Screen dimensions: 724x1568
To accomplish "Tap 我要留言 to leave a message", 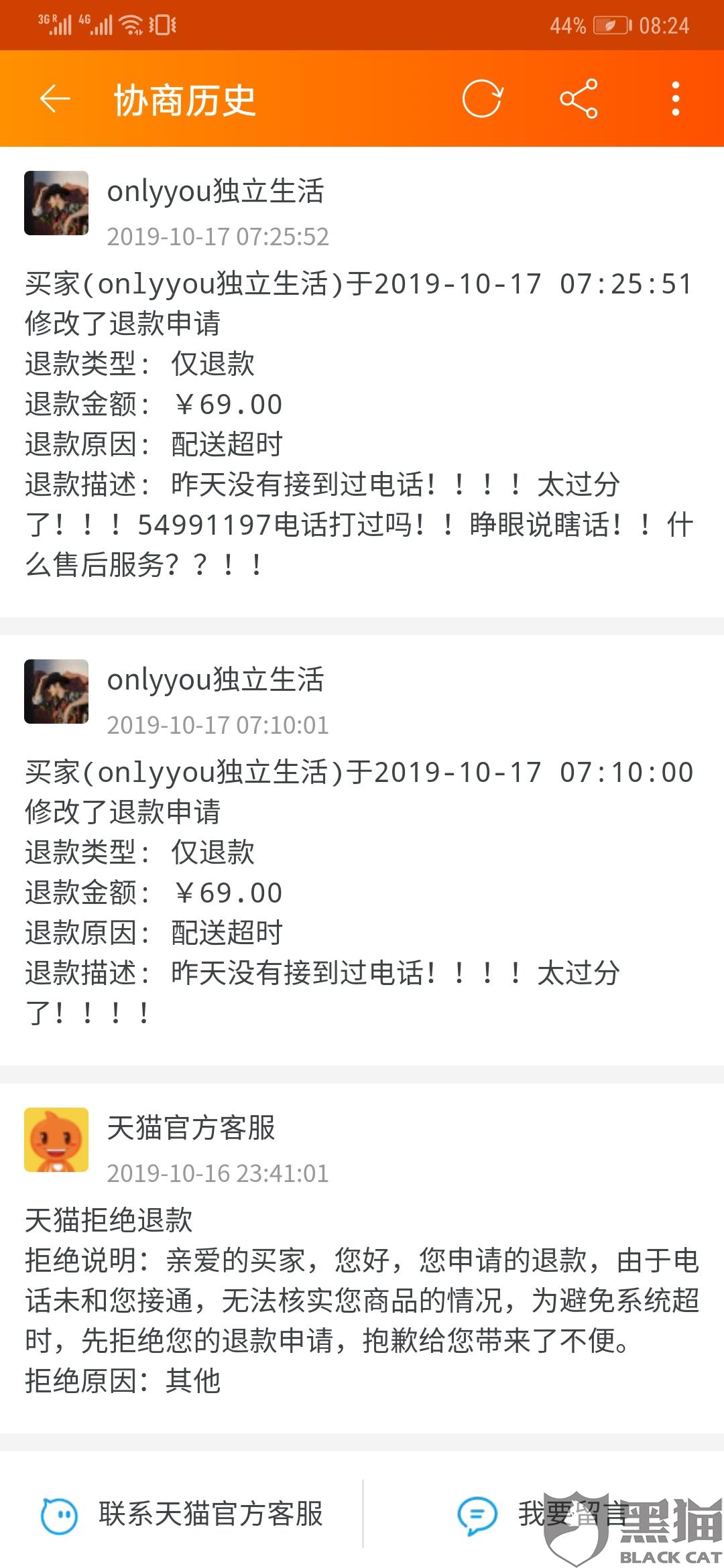I will coord(543,1514).
